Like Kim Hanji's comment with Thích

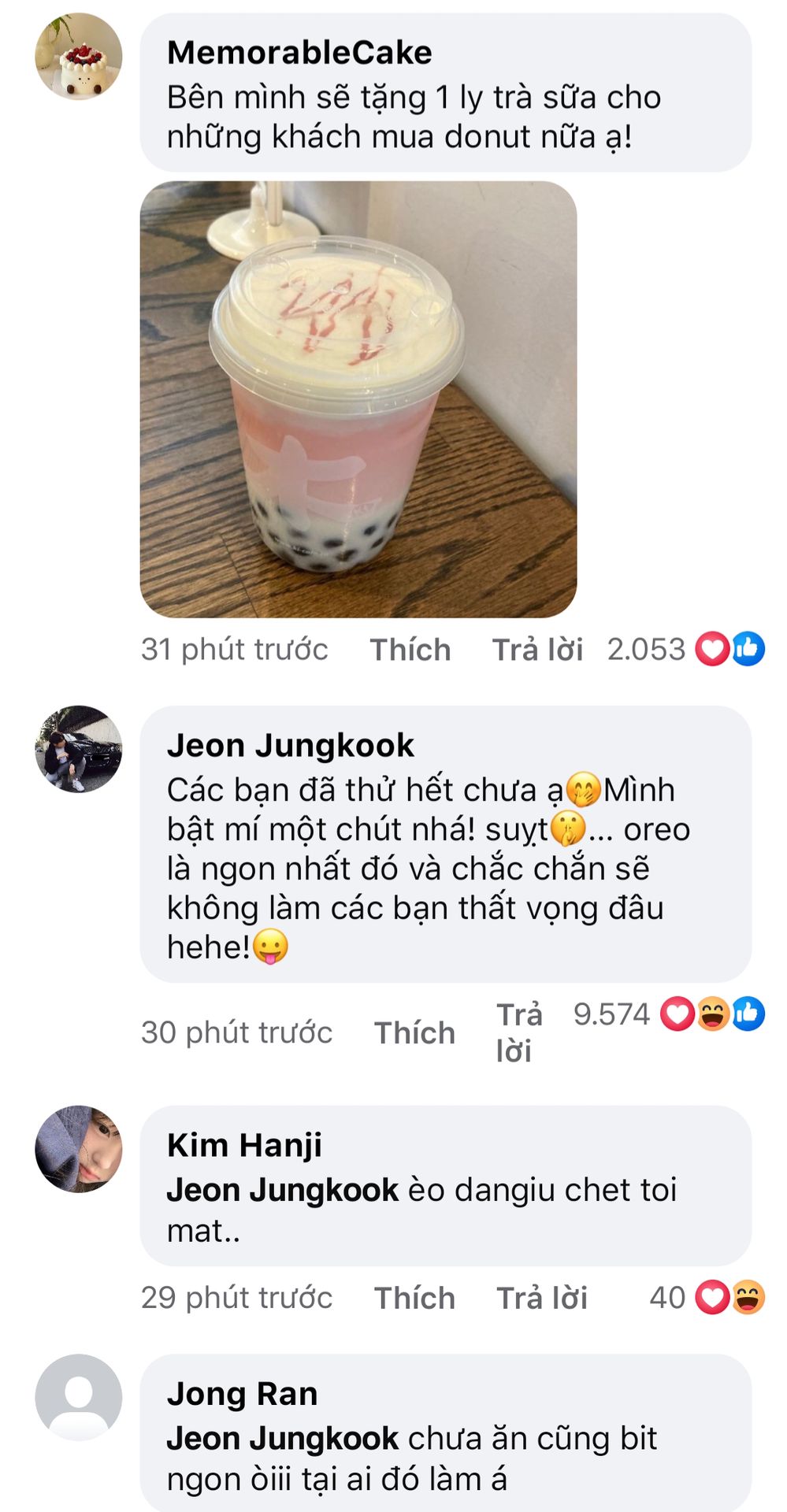coord(414,1298)
